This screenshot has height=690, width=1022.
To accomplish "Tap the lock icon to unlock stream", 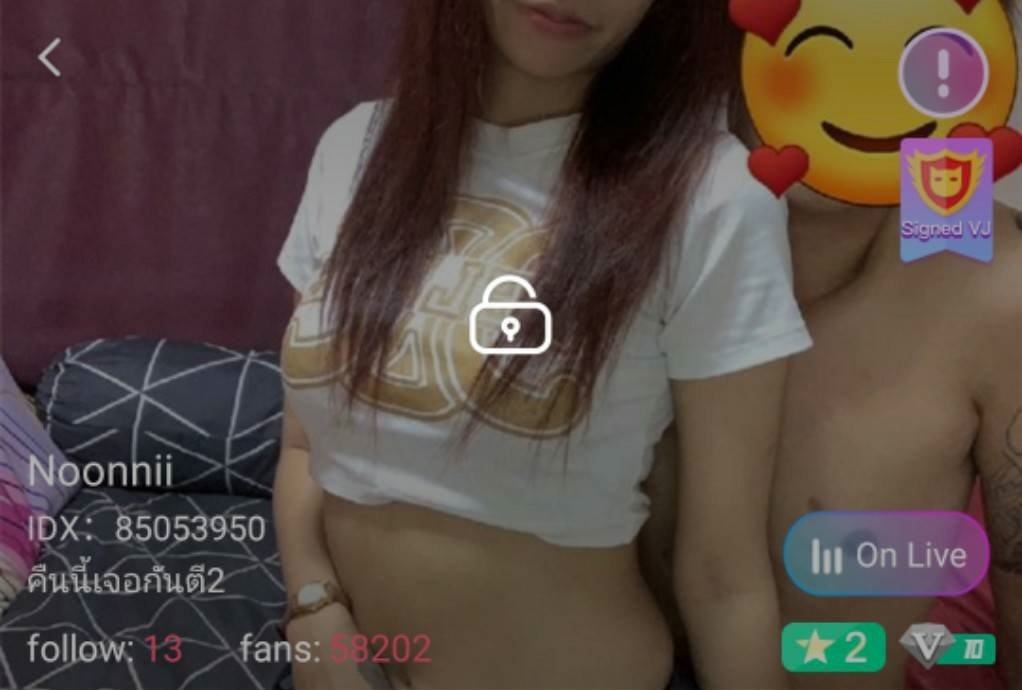I will point(510,315).
